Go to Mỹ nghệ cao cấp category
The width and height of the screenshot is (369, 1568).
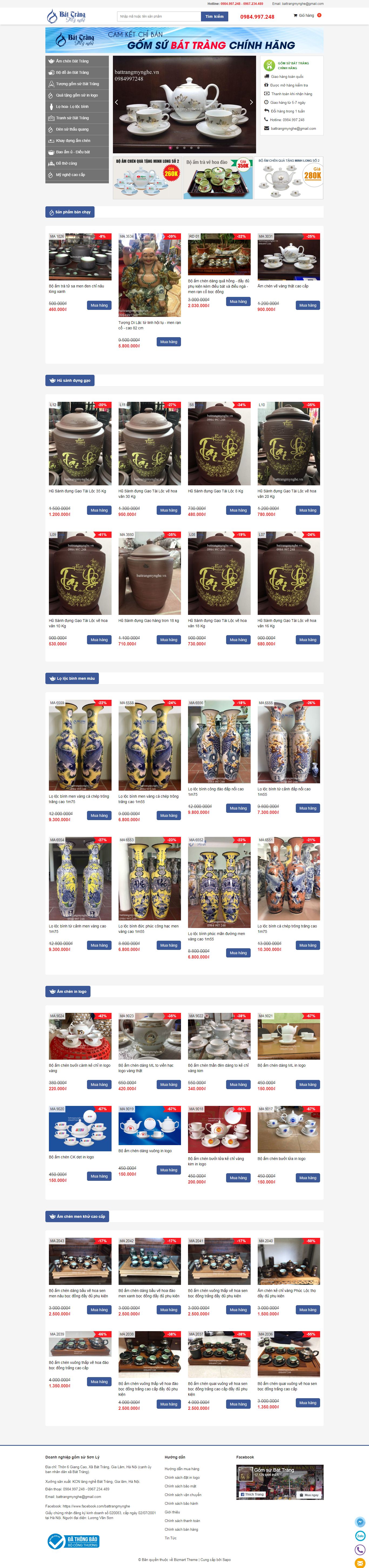[71, 175]
